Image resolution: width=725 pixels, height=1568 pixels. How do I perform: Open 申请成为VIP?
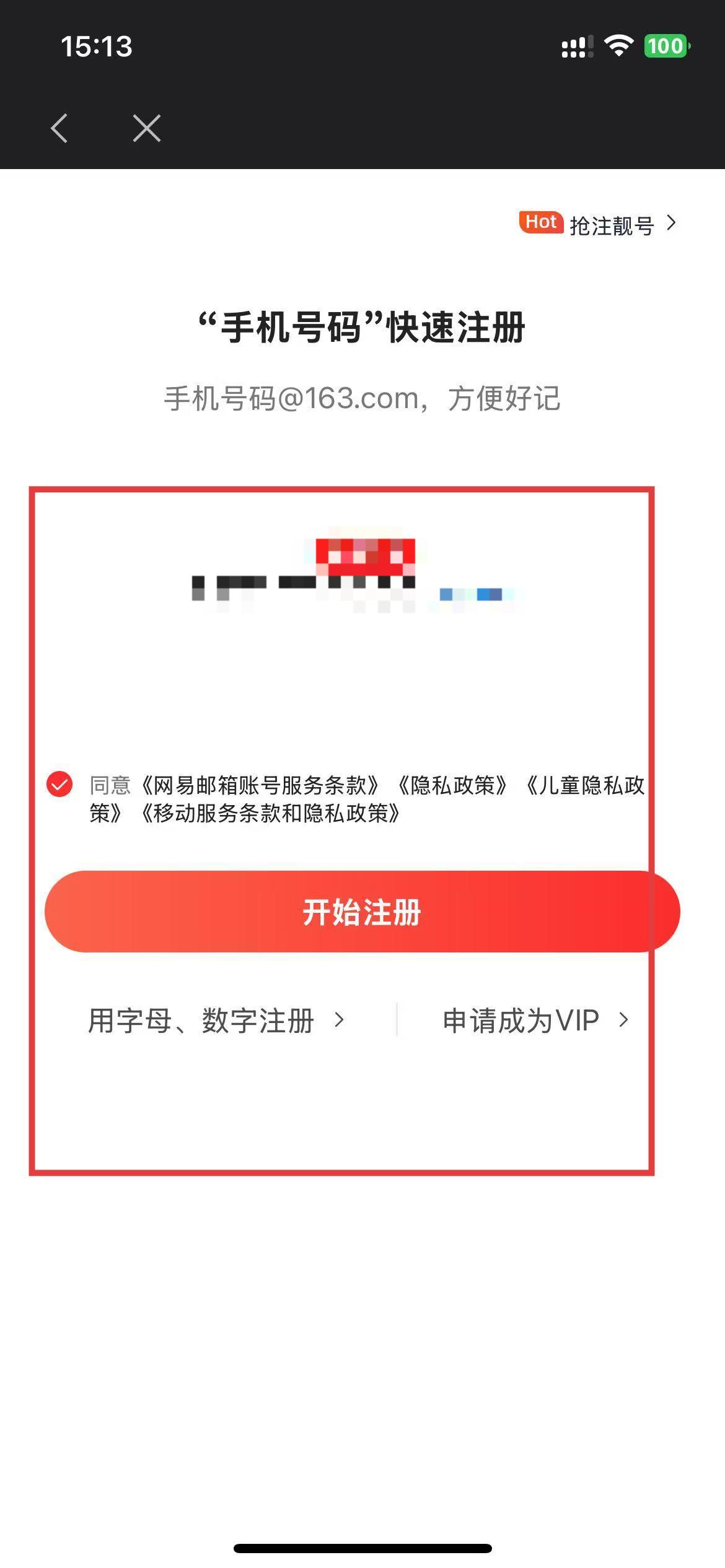pos(535,1020)
